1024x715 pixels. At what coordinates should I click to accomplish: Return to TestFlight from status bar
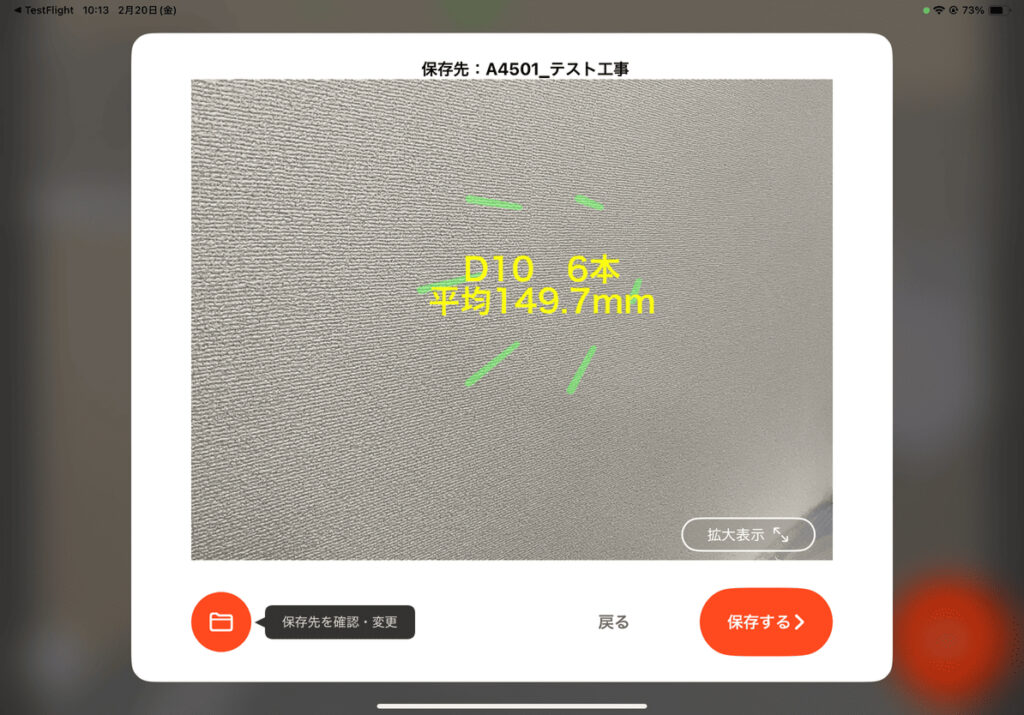click(46, 10)
